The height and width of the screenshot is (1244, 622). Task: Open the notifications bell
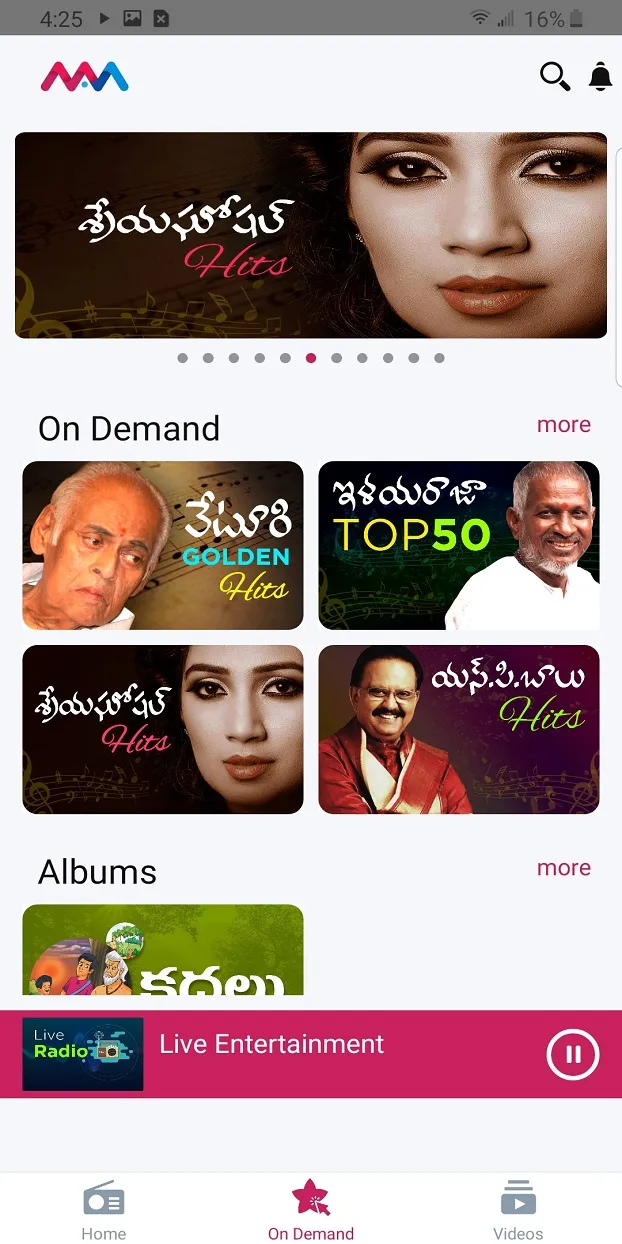(x=600, y=76)
